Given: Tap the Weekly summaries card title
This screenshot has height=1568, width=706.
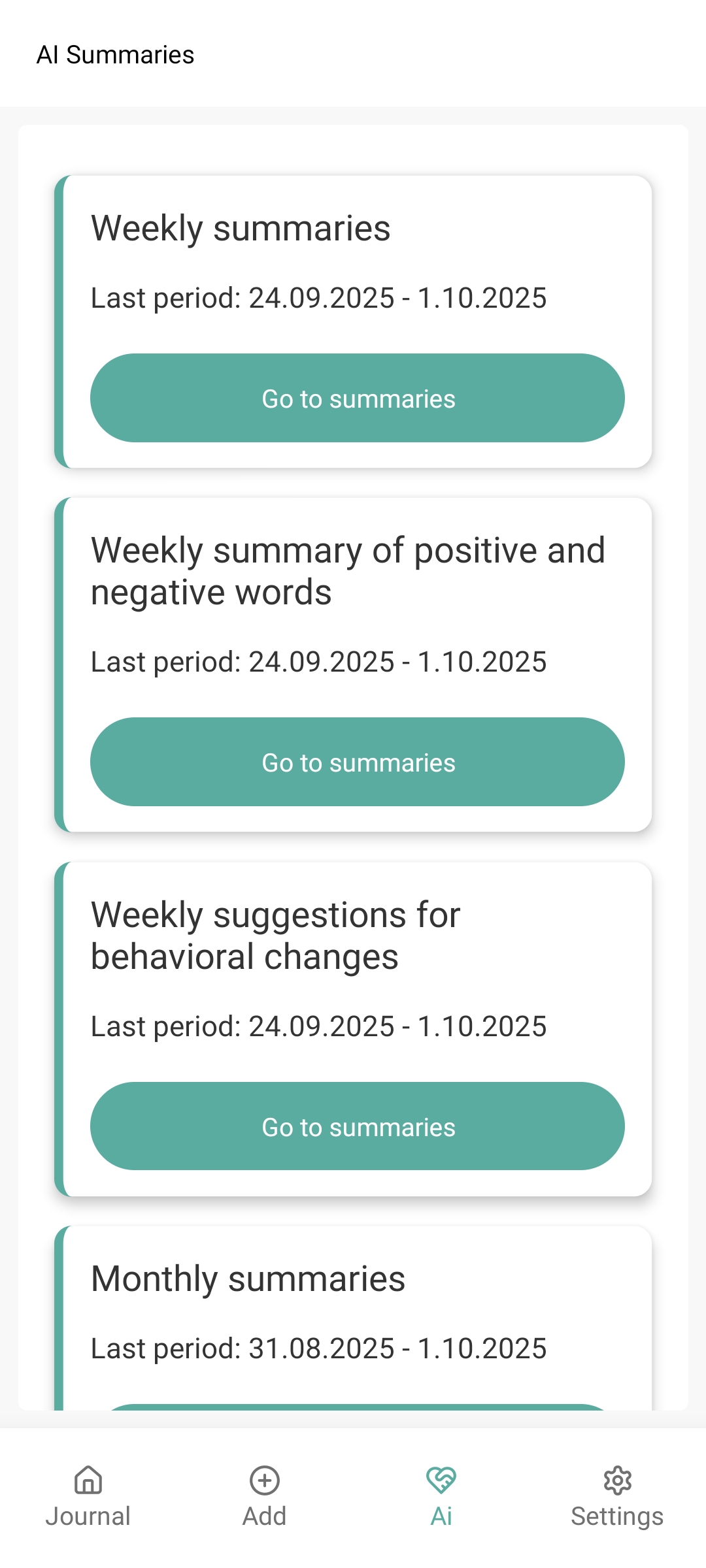Looking at the screenshot, I should pyautogui.click(x=241, y=229).
